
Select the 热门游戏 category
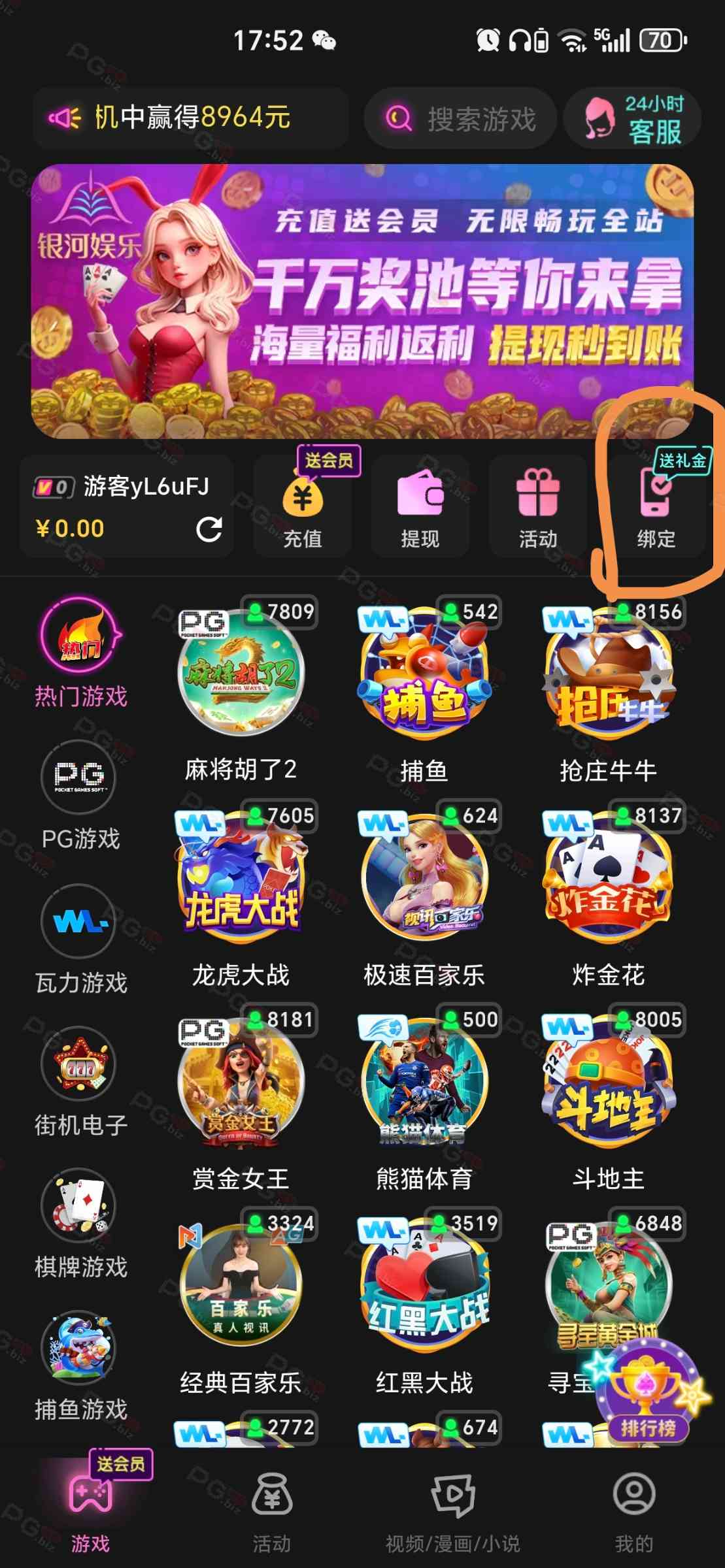click(x=80, y=653)
